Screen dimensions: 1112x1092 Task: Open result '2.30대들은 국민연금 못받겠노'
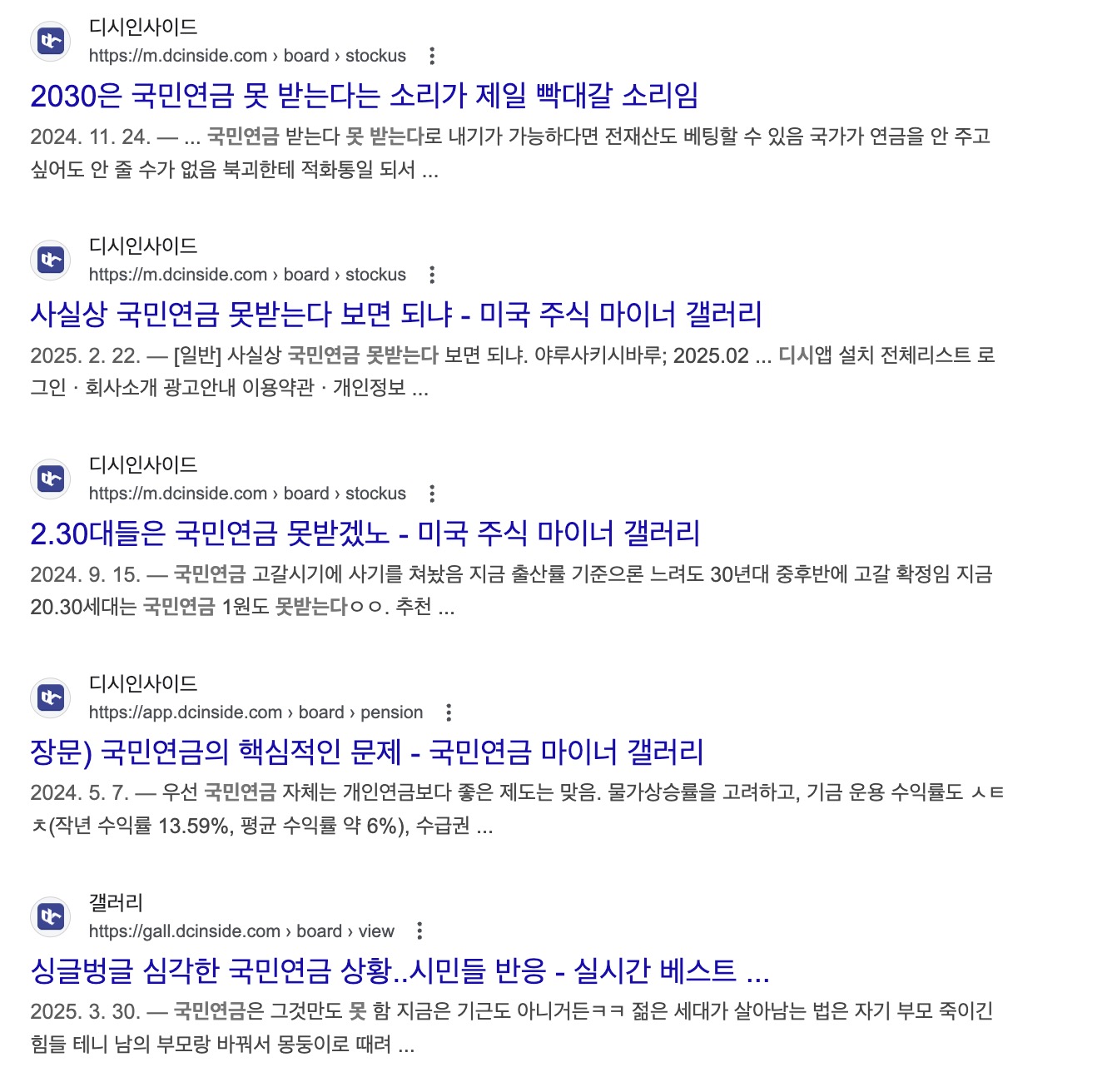(x=364, y=534)
